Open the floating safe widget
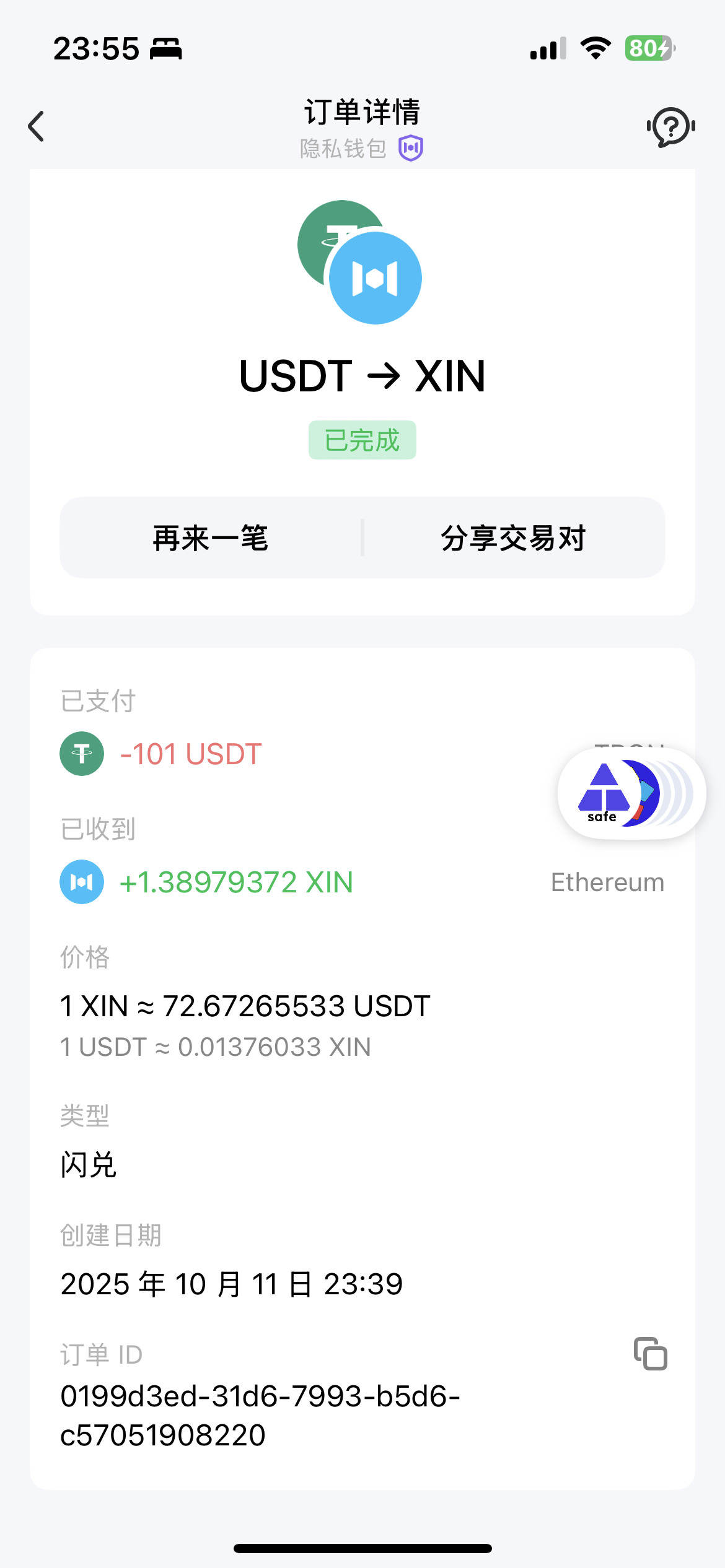 [631, 794]
